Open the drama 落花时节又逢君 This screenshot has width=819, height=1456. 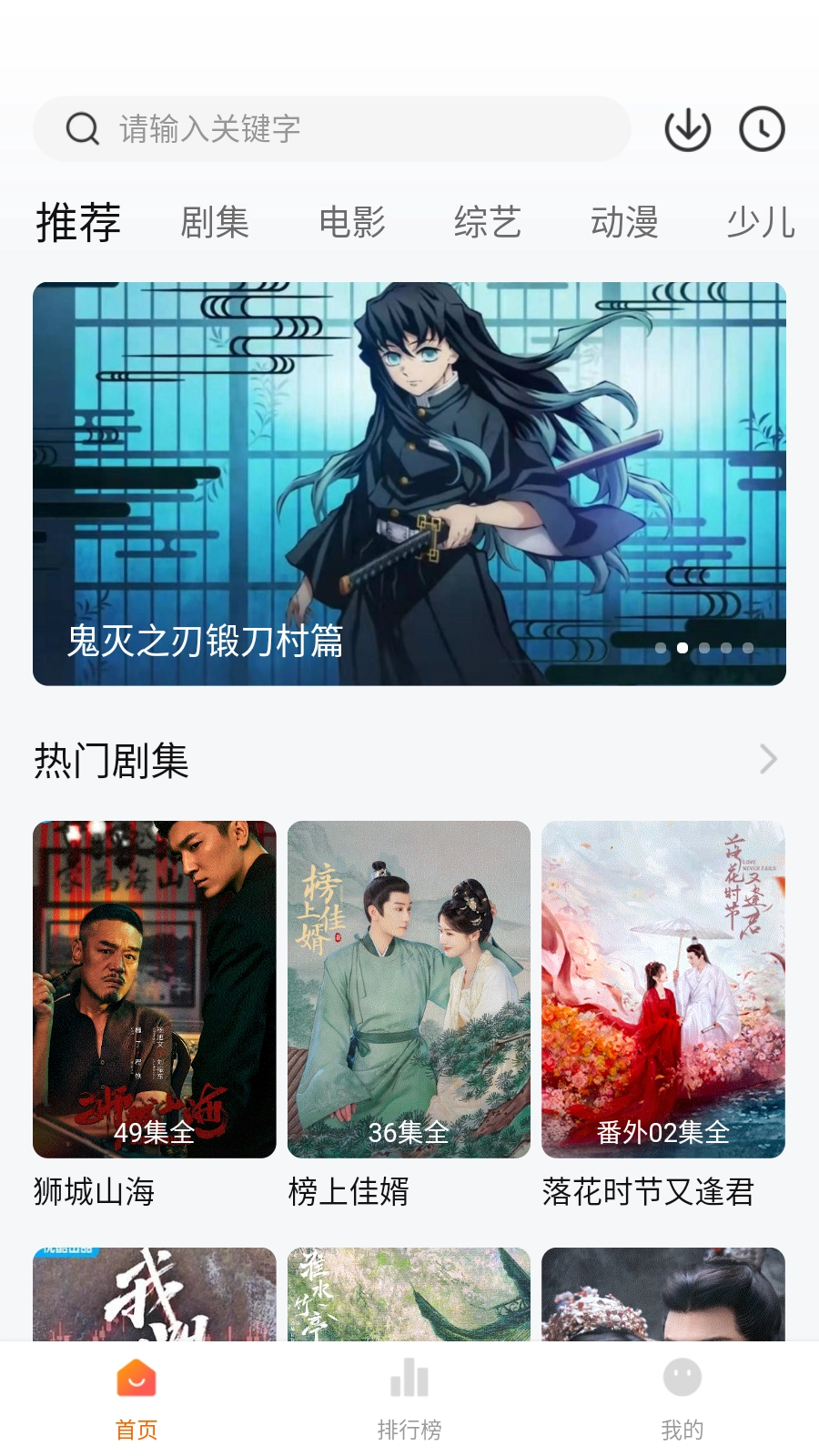click(x=663, y=989)
